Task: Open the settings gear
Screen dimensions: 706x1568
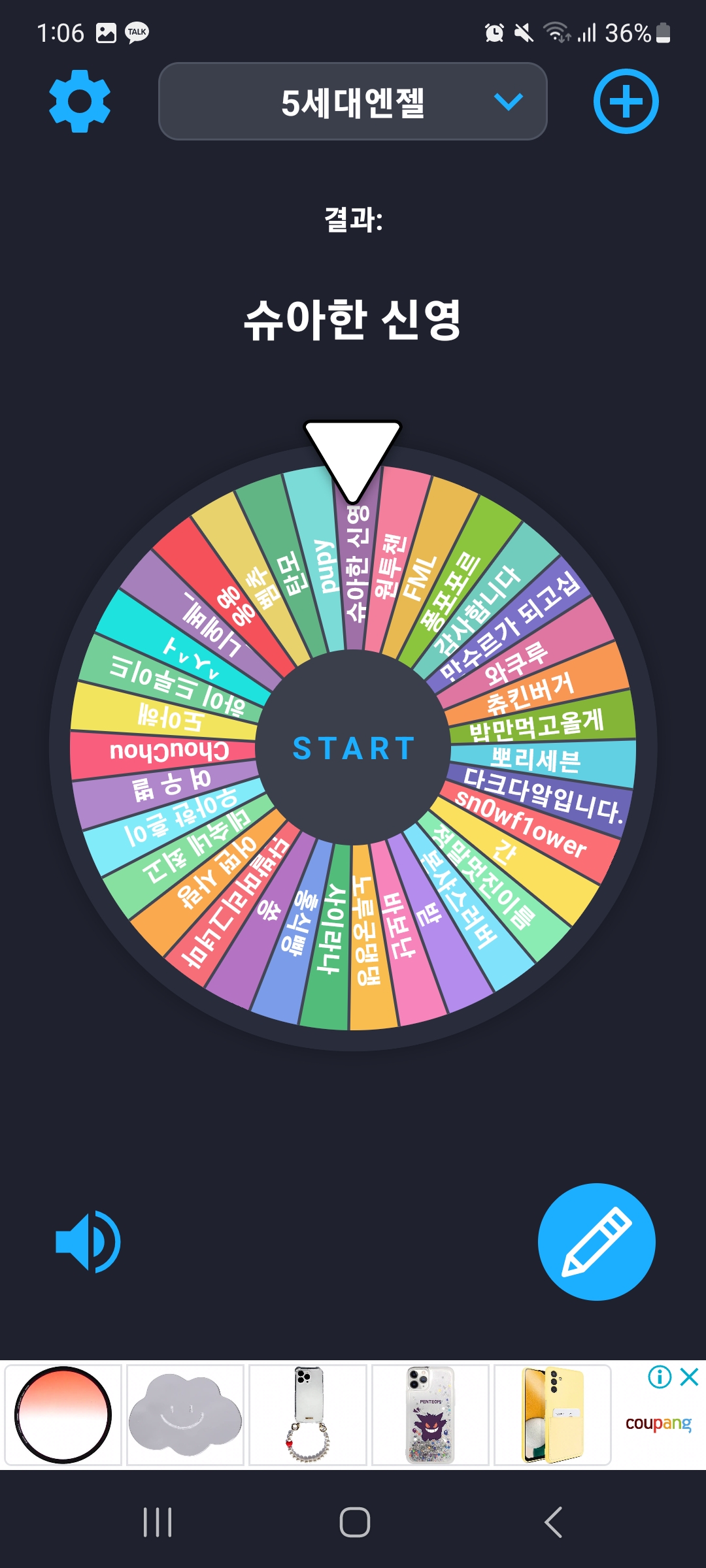Action: pyautogui.click(x=80, y=101)
